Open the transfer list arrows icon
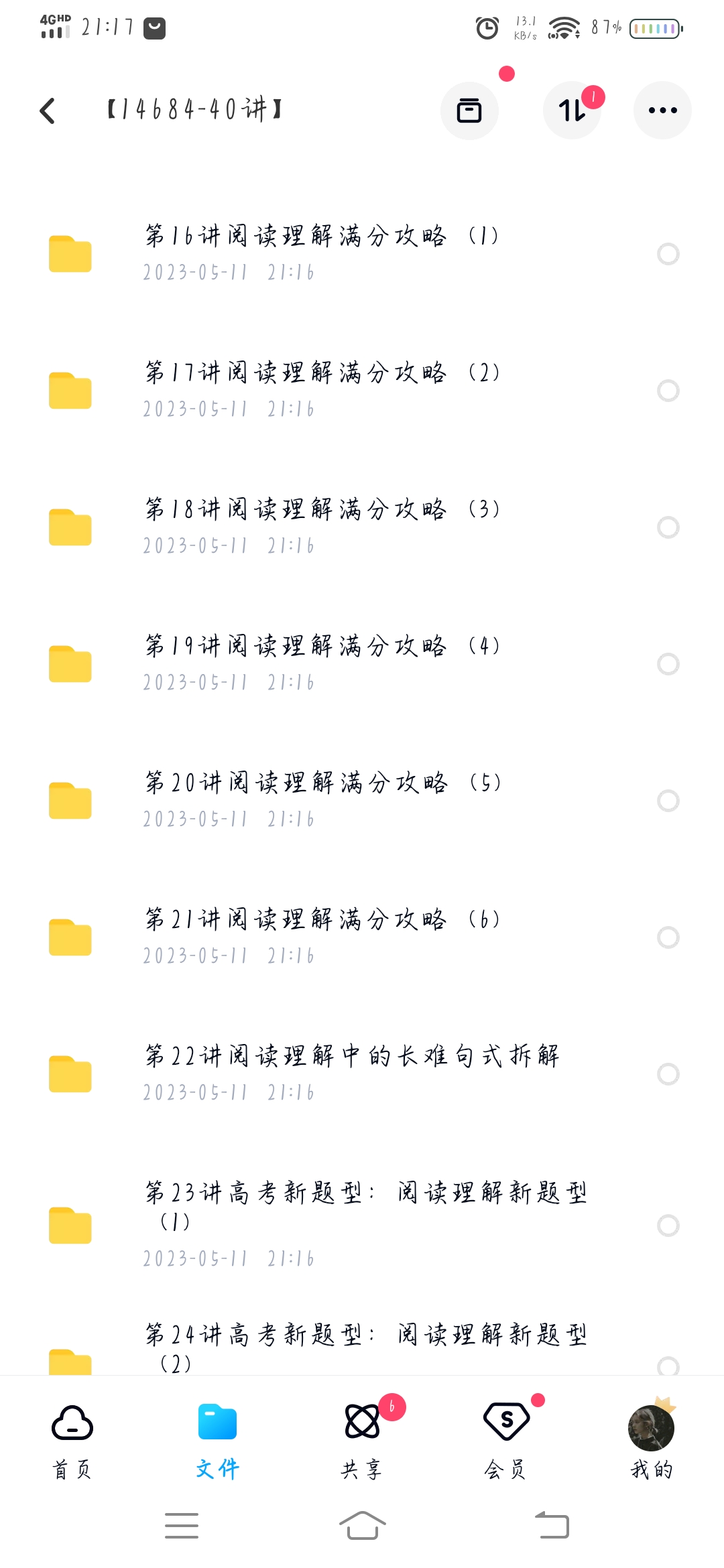This screenshot has width=724, height=1568. click(572, 111)
